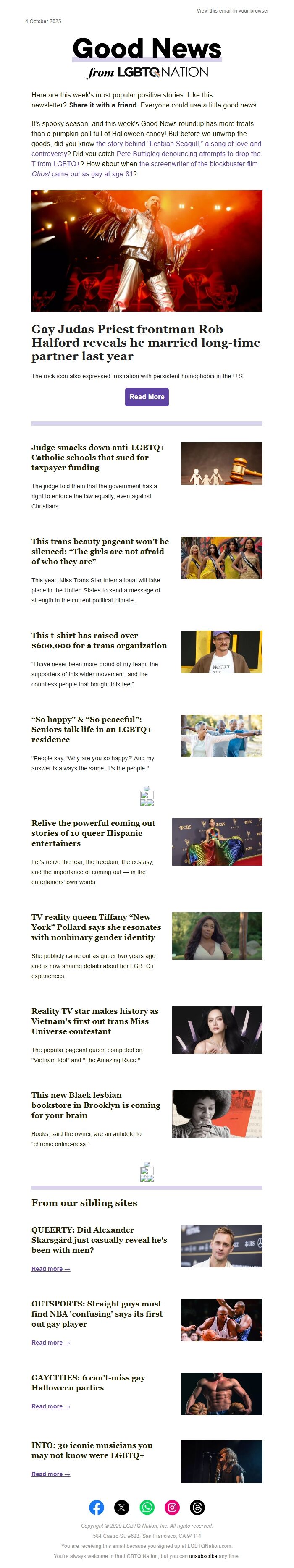Tap the unsubscribe link

tap(203, 1556)
